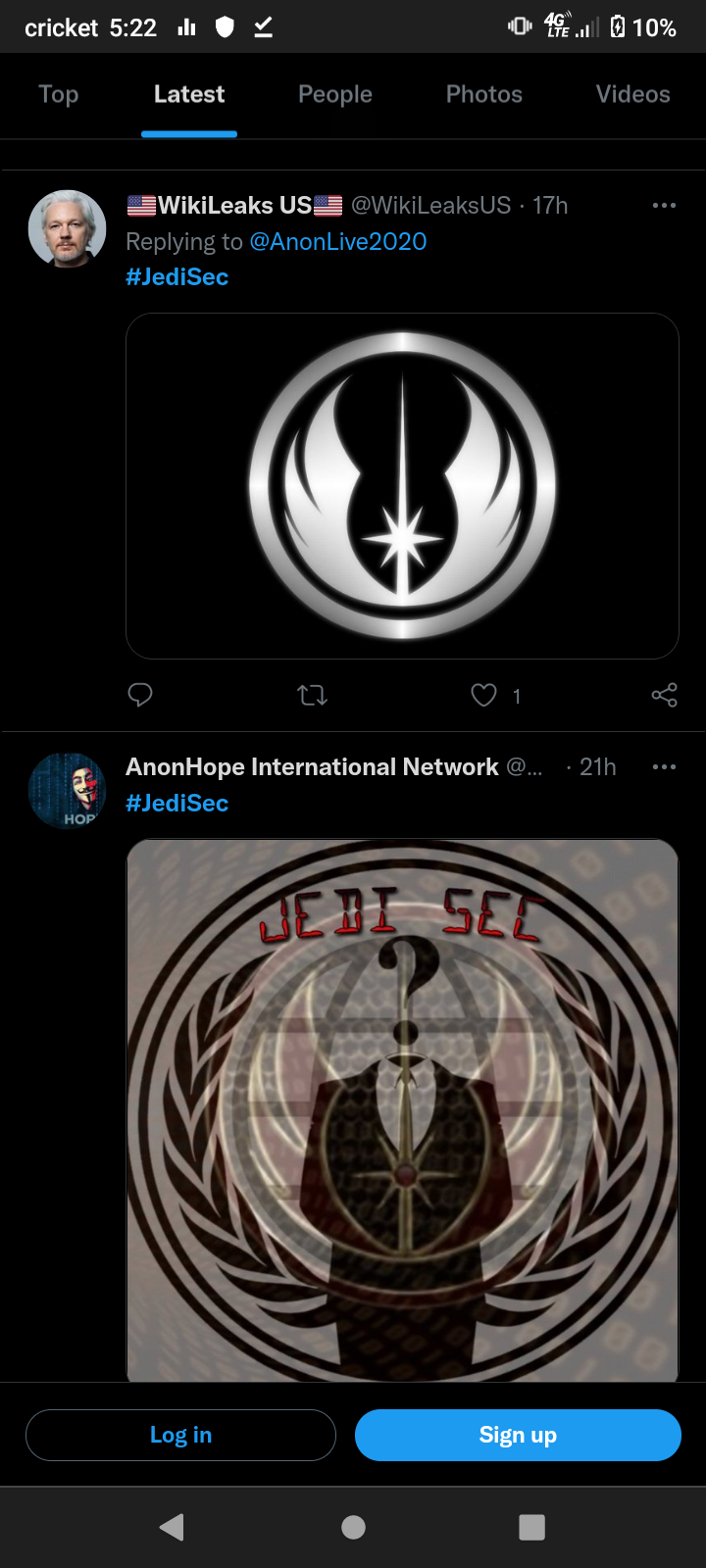This screenshot has width=706, height=1568.
Task: View the Jedi emblem image in WikiLeaks tweet
Action: [x=402, y=486]
